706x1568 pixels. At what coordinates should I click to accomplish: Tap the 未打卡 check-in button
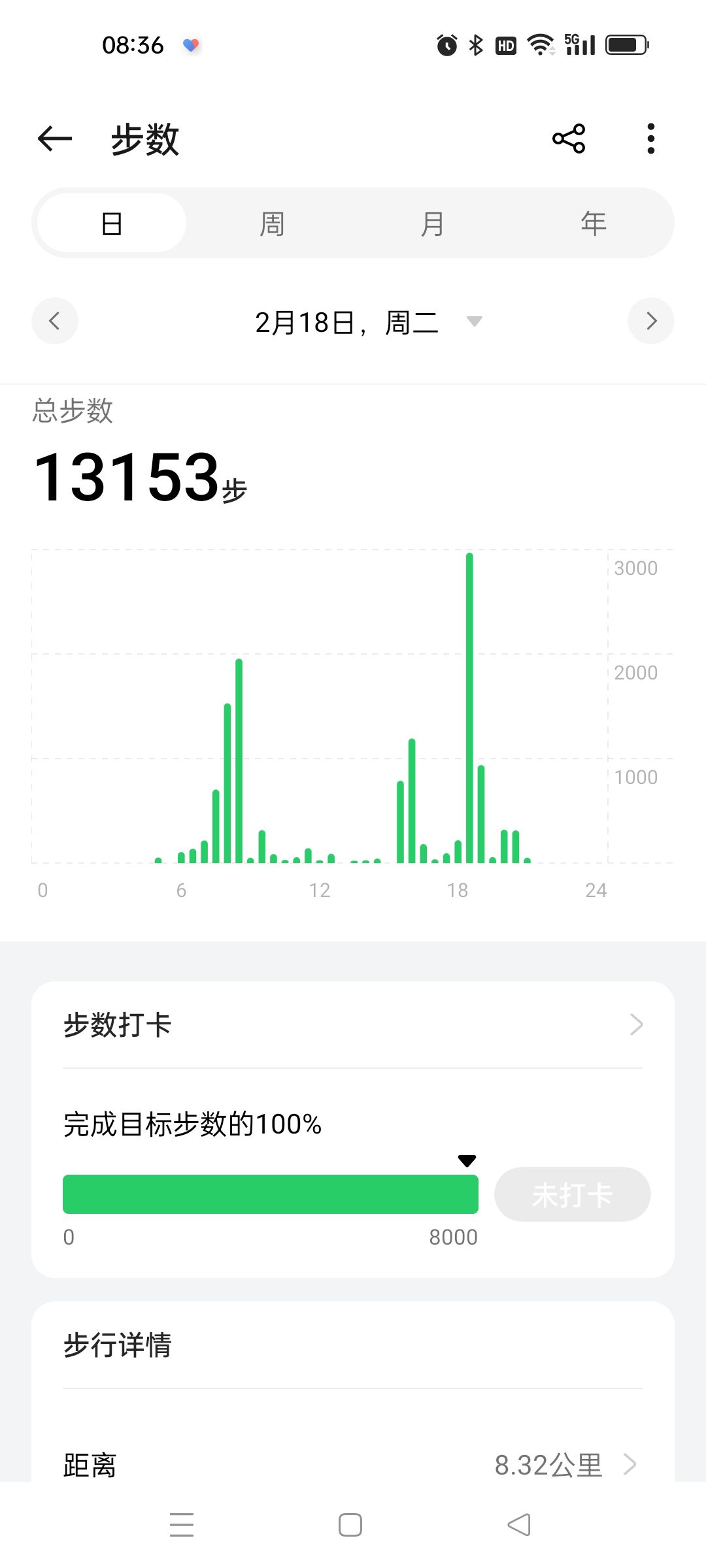click(573, 1194)
